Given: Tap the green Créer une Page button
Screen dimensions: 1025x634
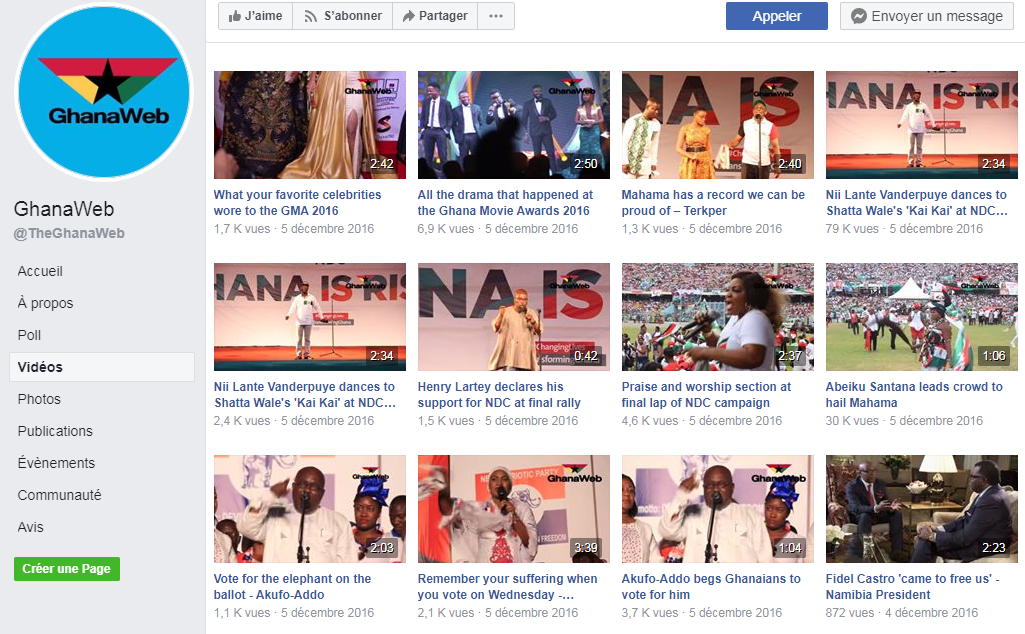Looking at the screenshot, I should pyautogui.click(x=66, y=569).
